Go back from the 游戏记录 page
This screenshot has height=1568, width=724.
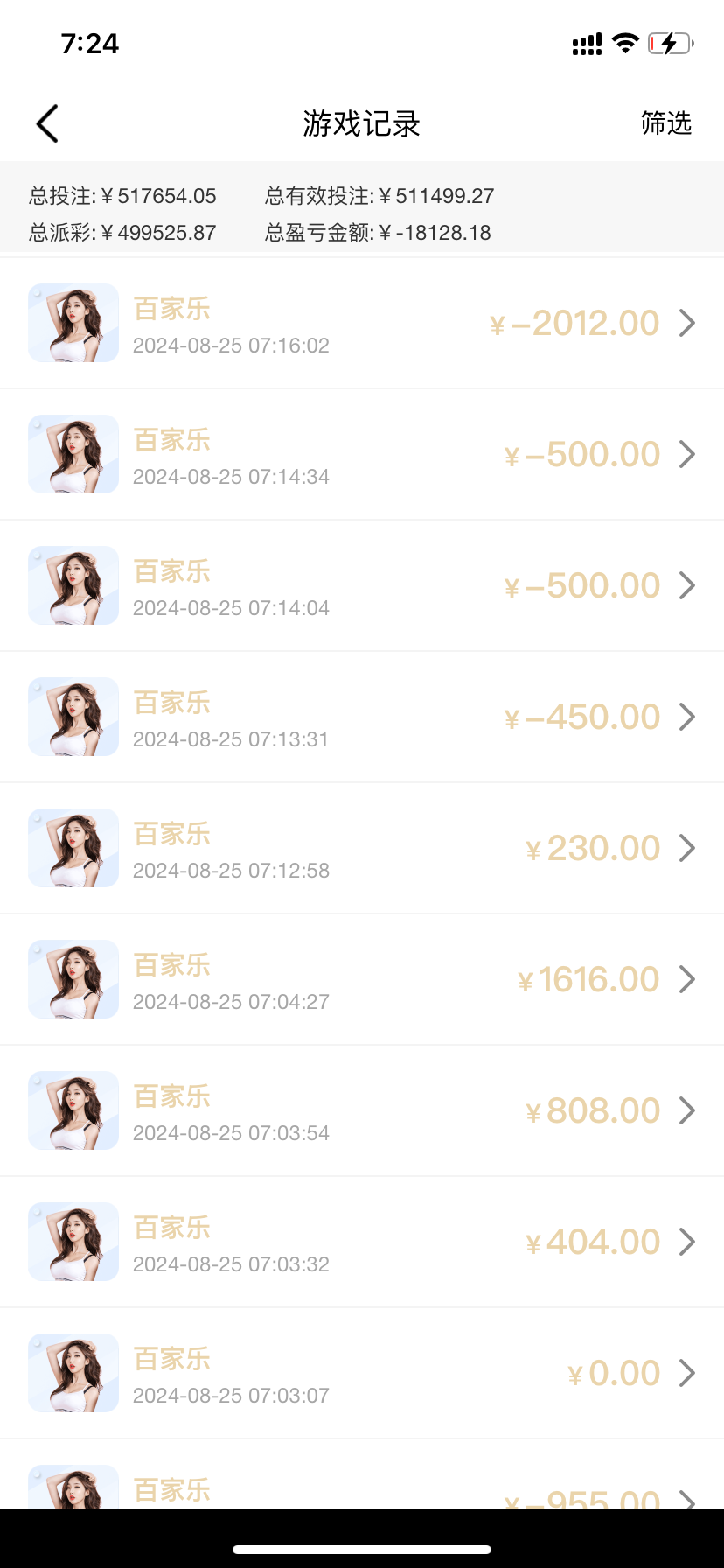coord(48,123)
